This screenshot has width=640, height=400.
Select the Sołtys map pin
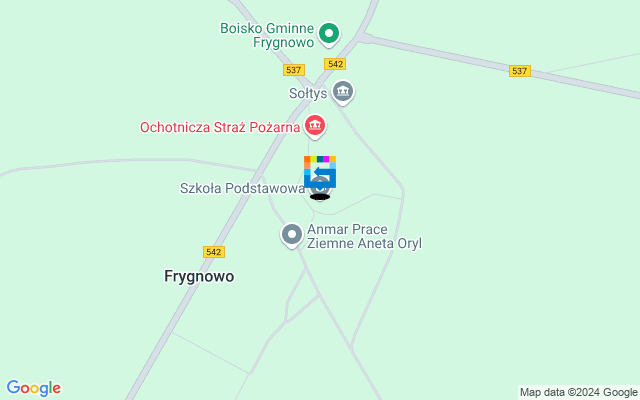343,93
